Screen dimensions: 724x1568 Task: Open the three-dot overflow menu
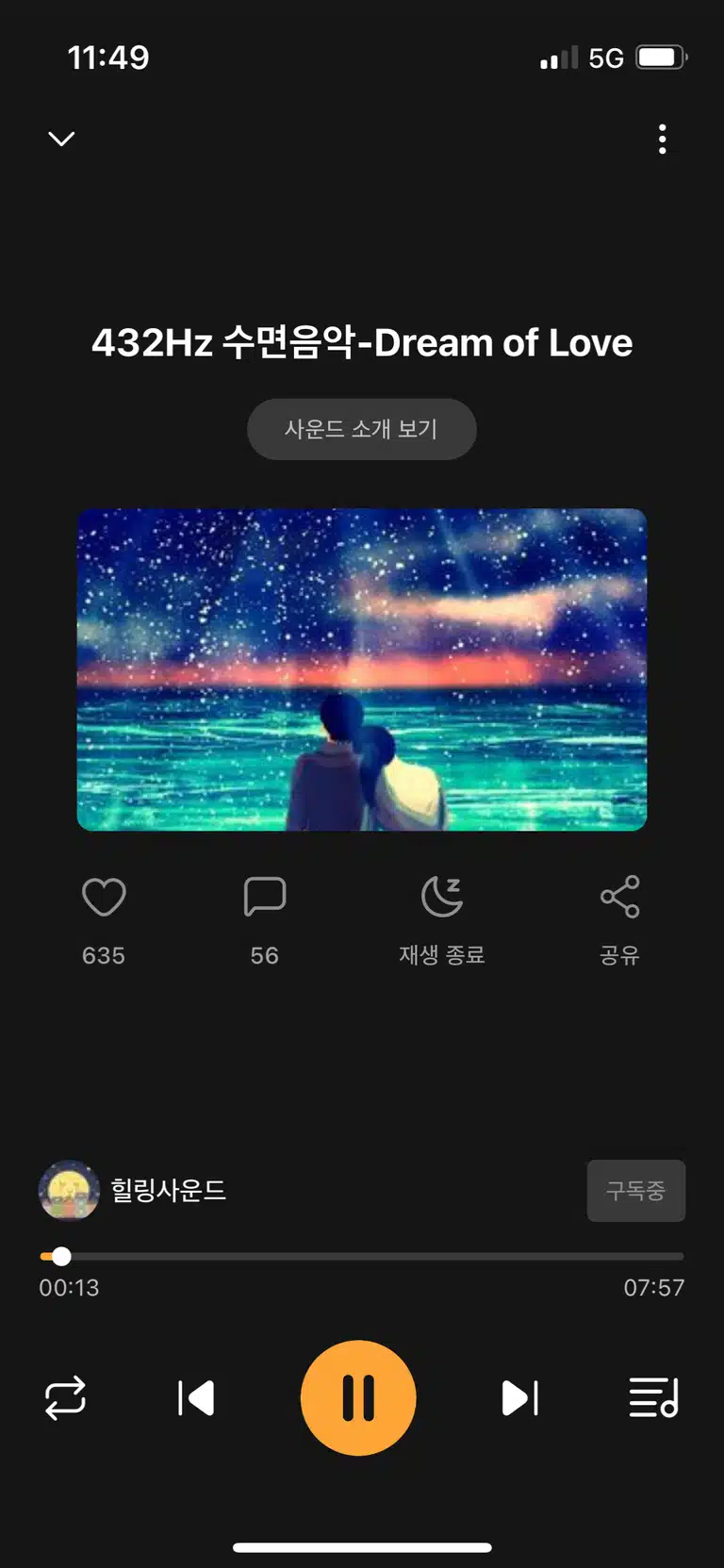663,139
